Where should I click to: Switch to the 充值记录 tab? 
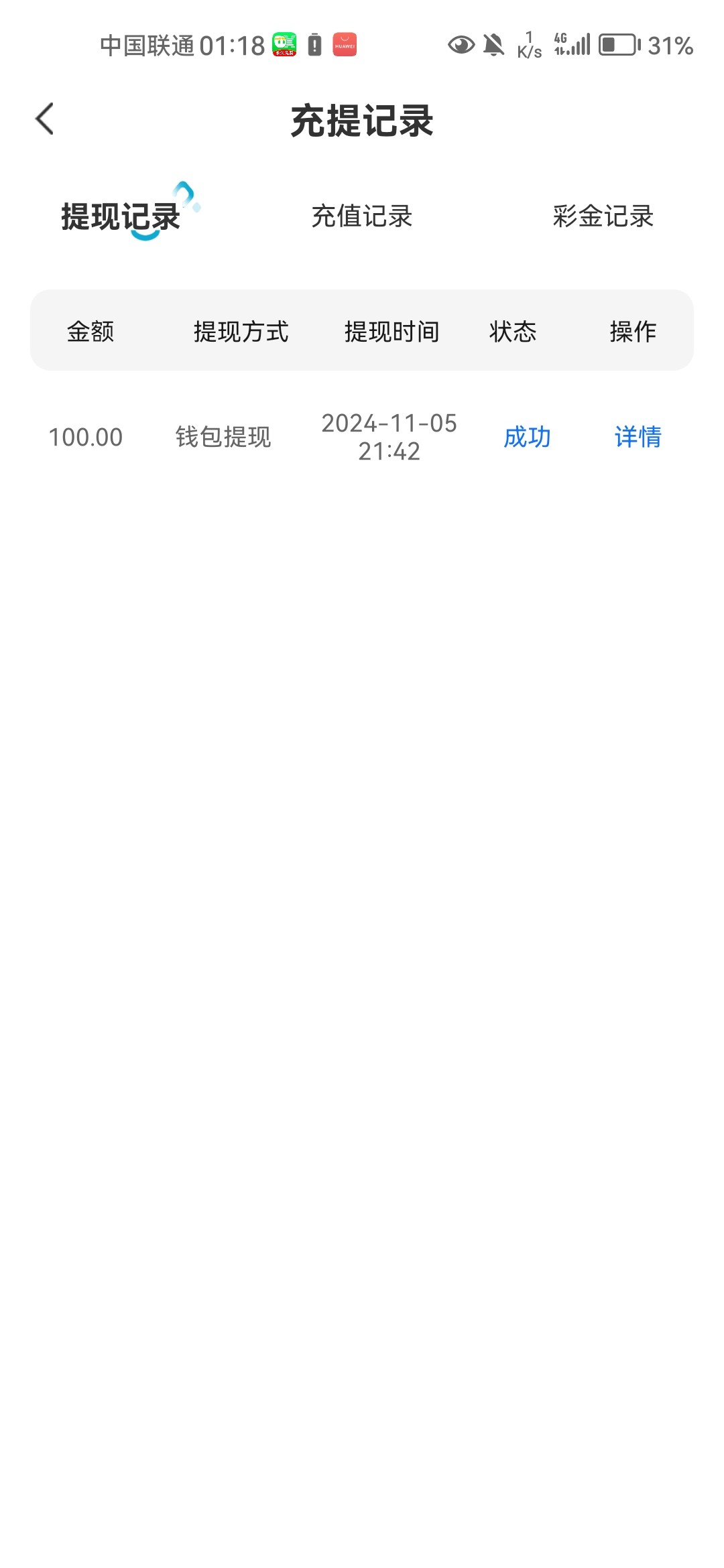coord(362,216)
